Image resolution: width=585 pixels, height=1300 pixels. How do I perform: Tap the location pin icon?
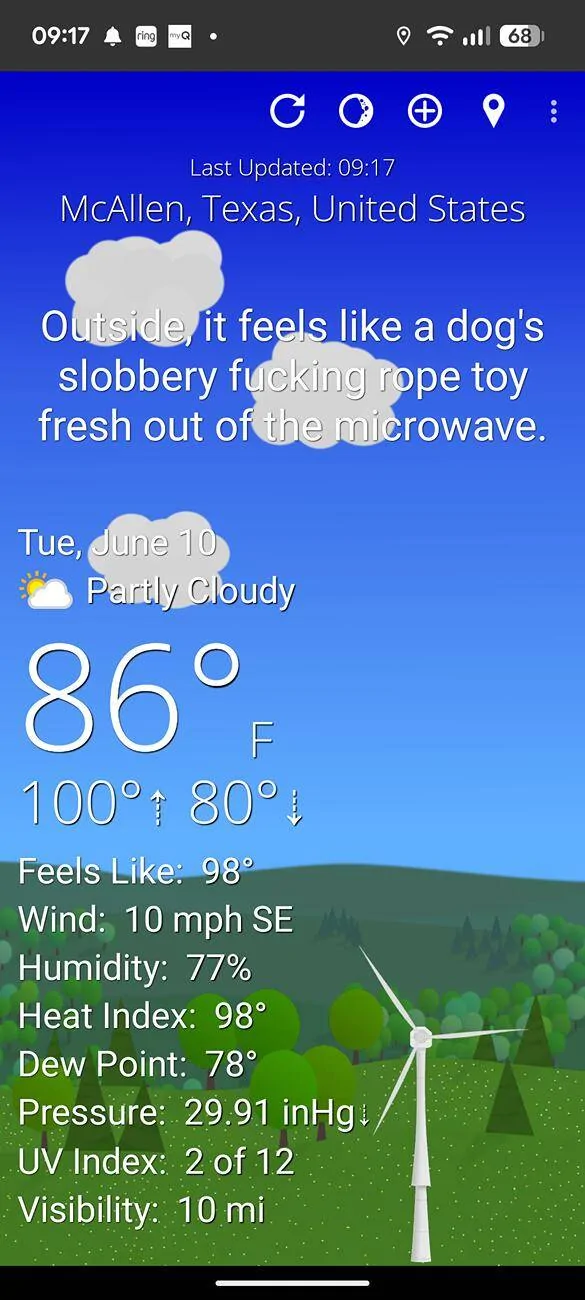493,111
